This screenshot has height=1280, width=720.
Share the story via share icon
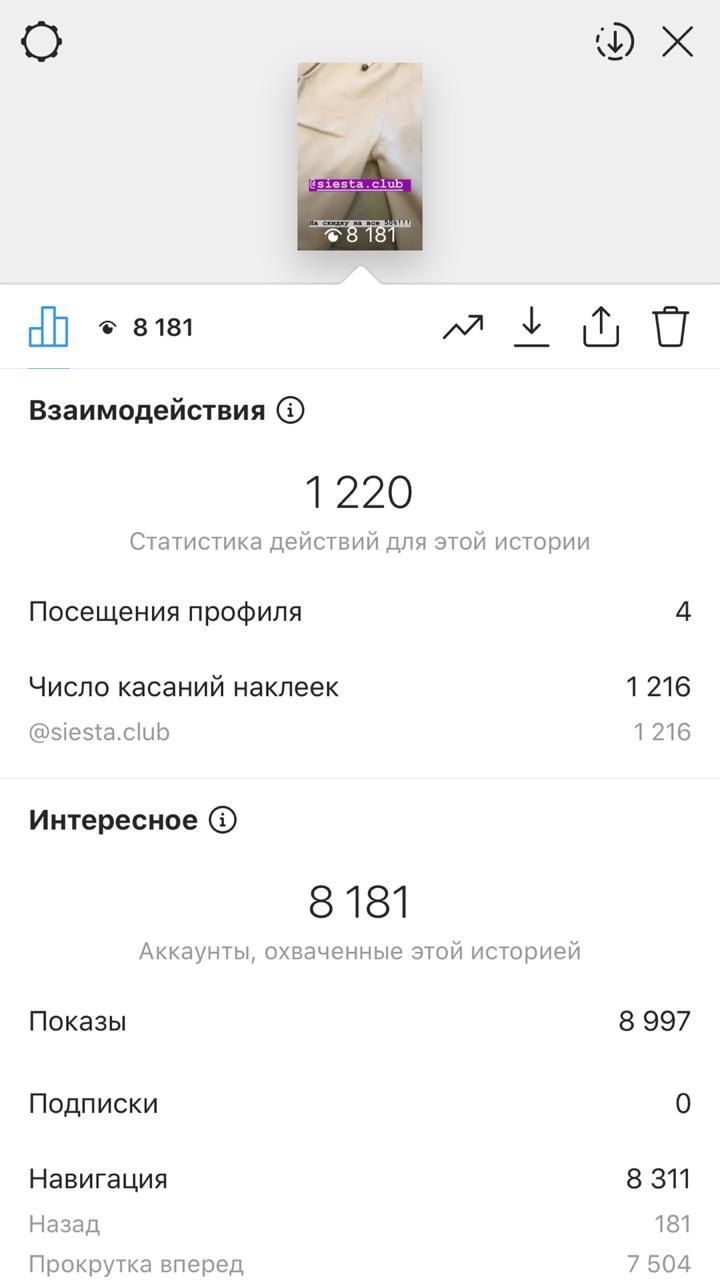tap(601, 326)
